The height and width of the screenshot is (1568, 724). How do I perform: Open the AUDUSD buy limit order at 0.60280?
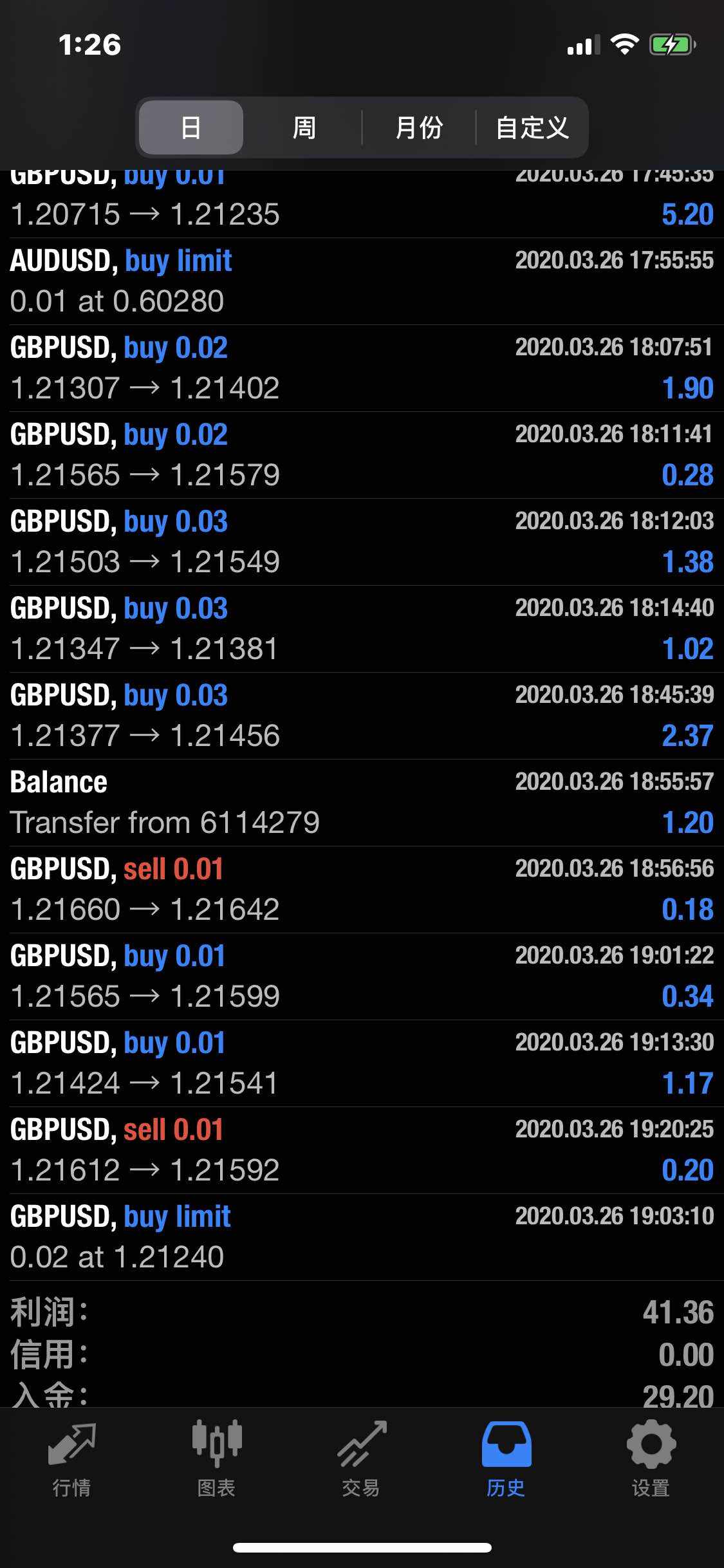[362, 281]
